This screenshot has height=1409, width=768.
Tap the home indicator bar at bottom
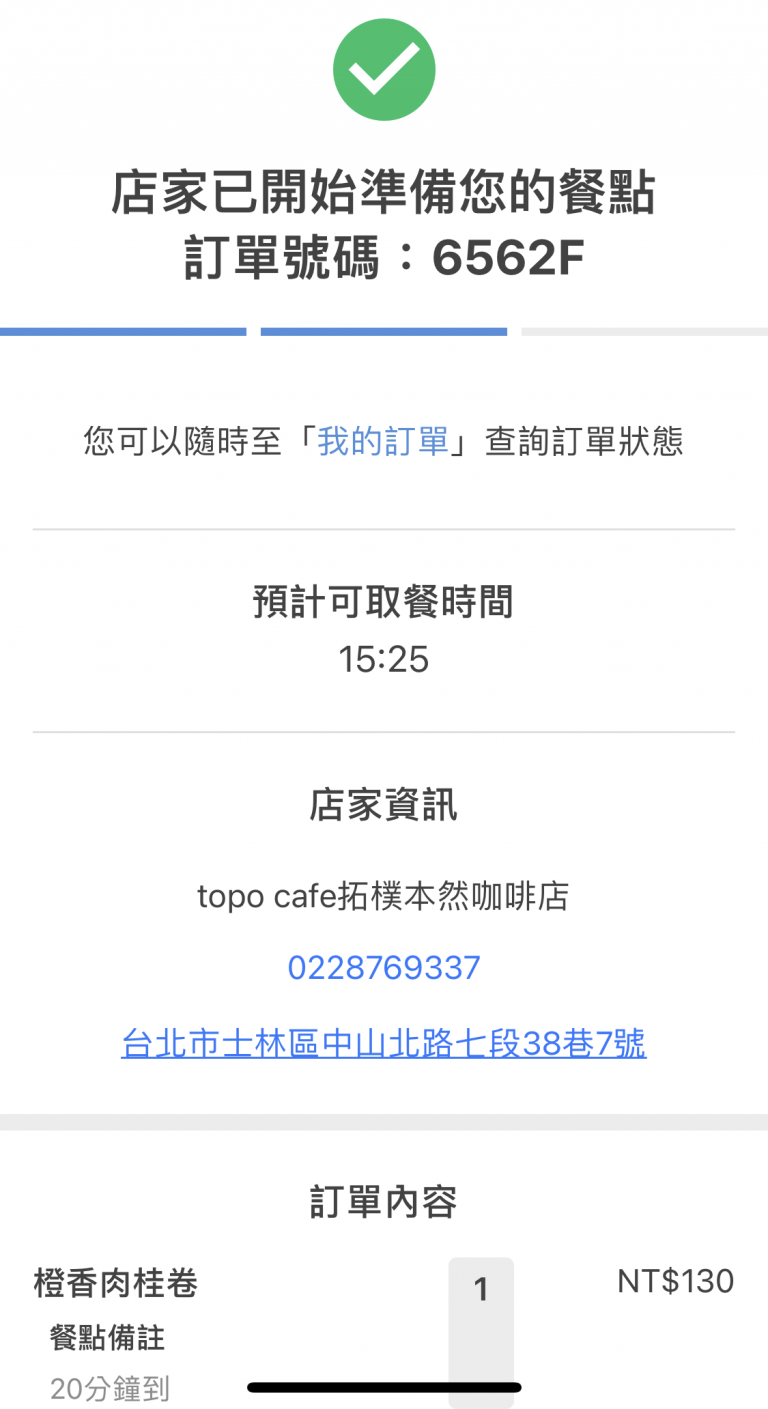pyautogui.click(x=384, y=1387)
